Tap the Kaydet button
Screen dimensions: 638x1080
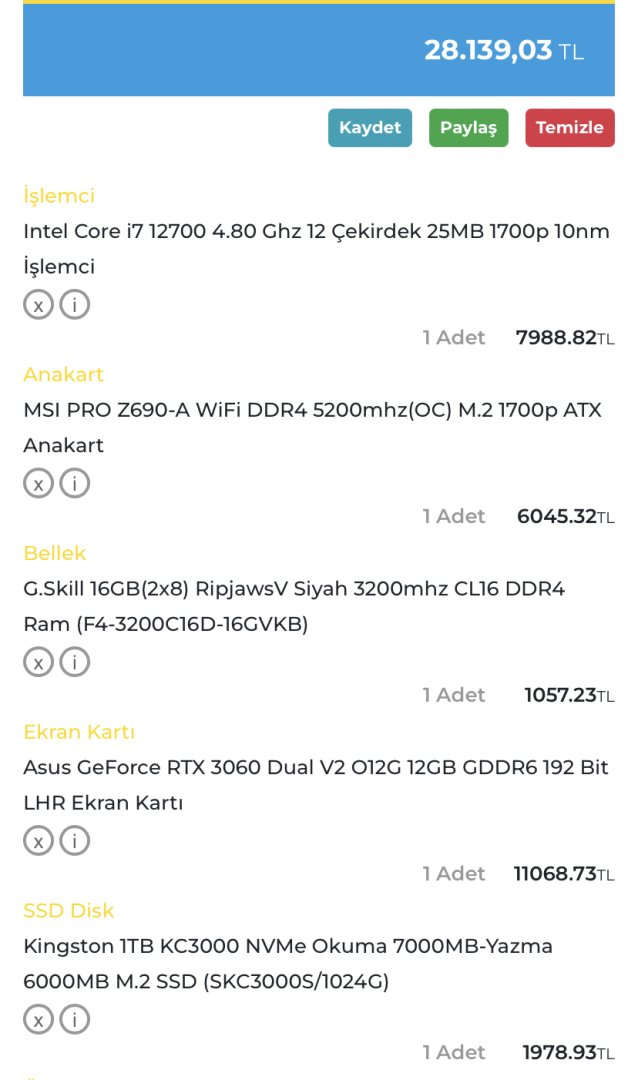click(369, 128)
